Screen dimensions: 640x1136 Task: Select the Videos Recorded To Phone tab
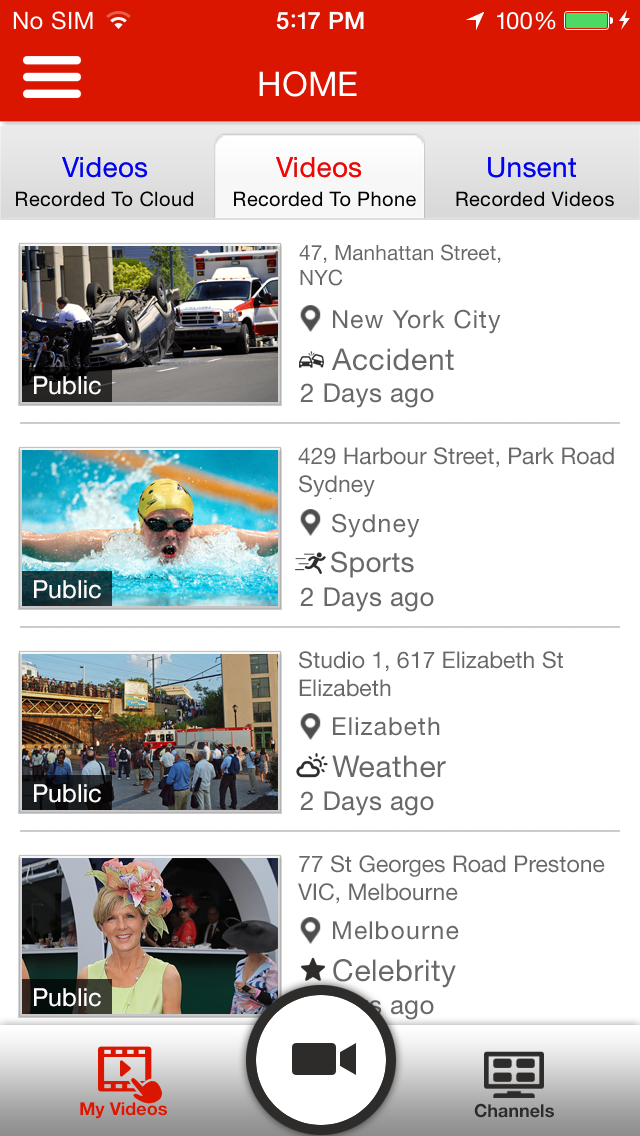pos(320,181)
